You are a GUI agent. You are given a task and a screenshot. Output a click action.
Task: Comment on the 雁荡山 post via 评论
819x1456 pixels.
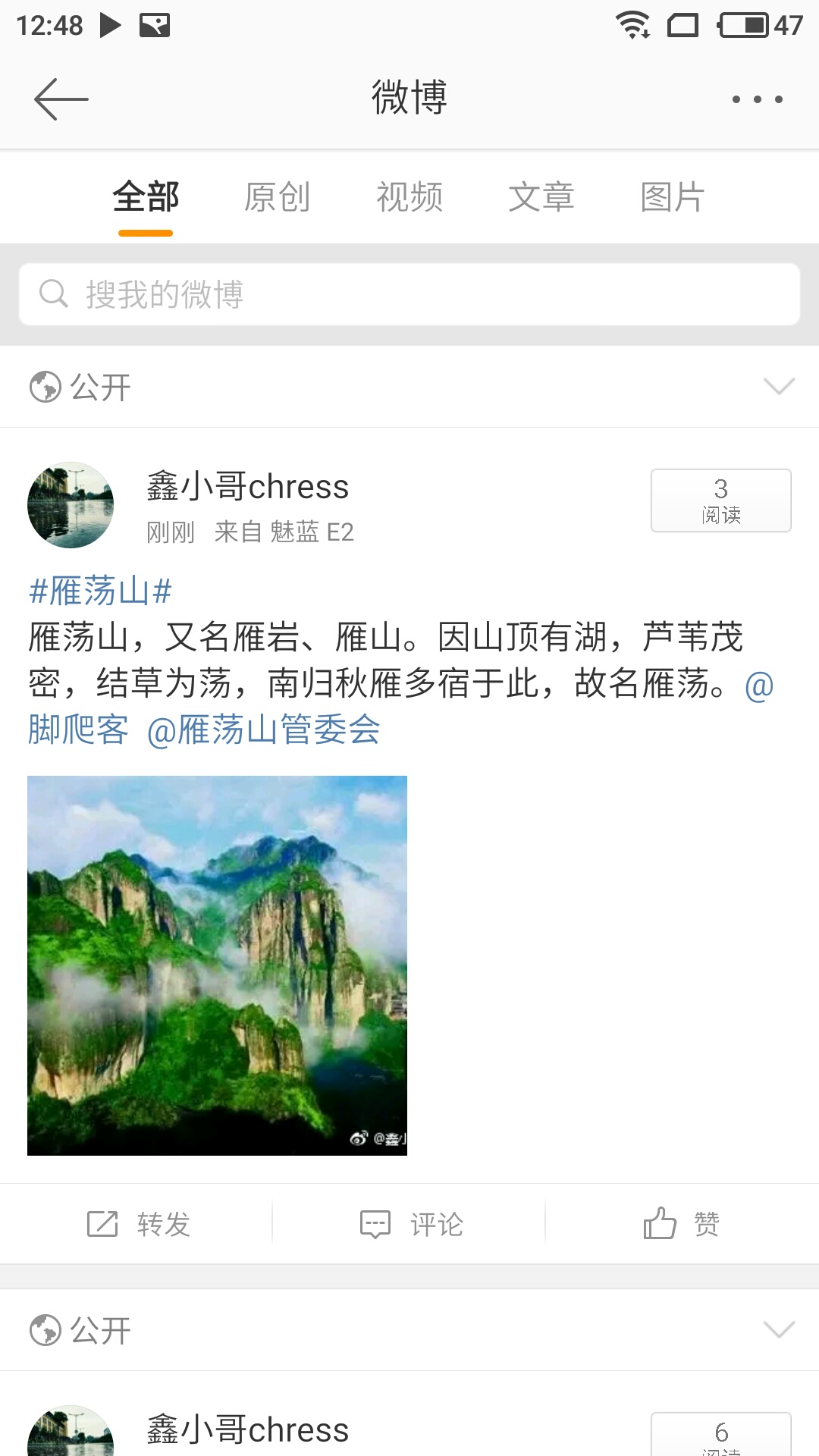[410, 1224]
